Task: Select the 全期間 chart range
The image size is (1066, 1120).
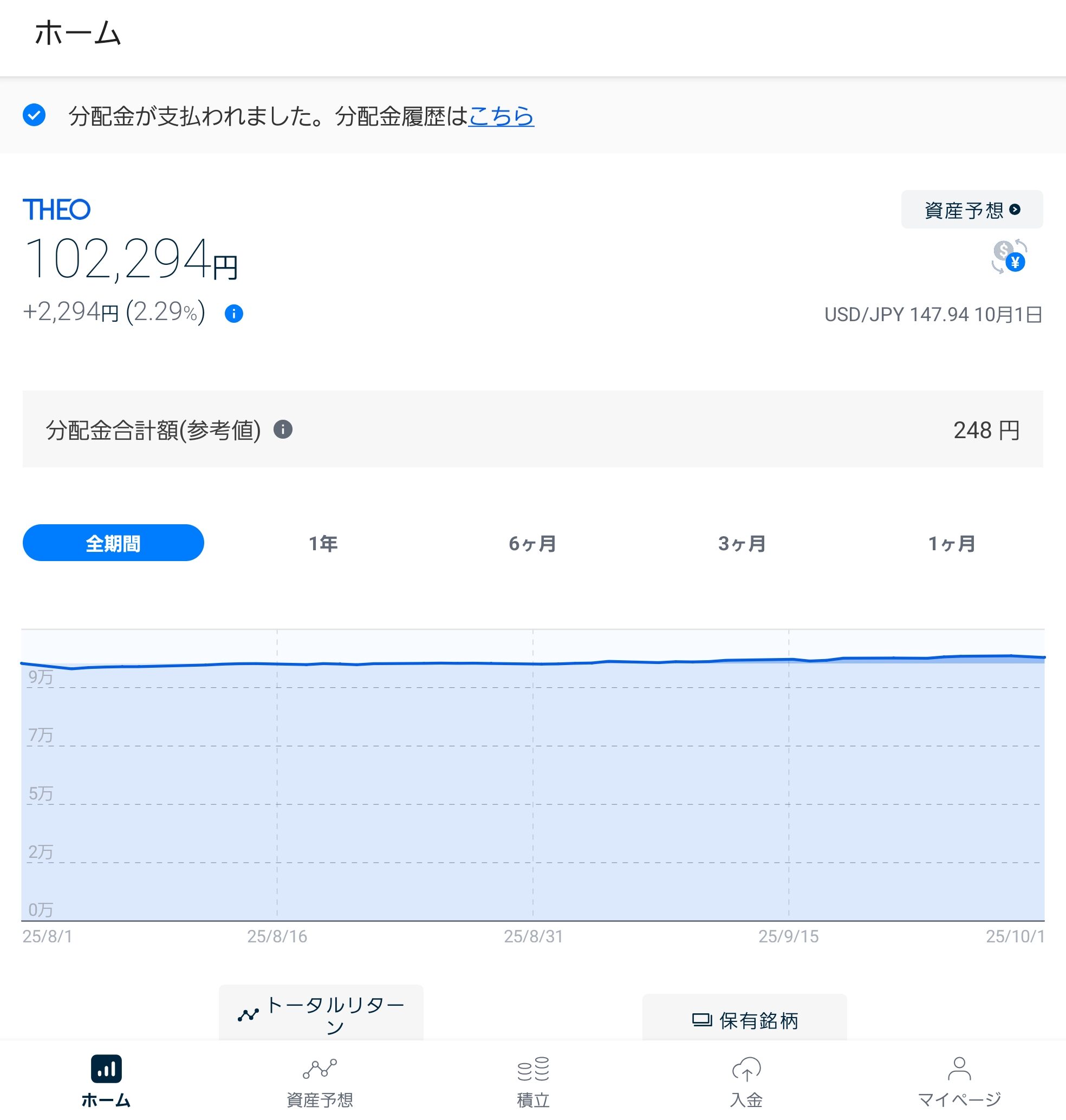Action: (x=113, y=543)
